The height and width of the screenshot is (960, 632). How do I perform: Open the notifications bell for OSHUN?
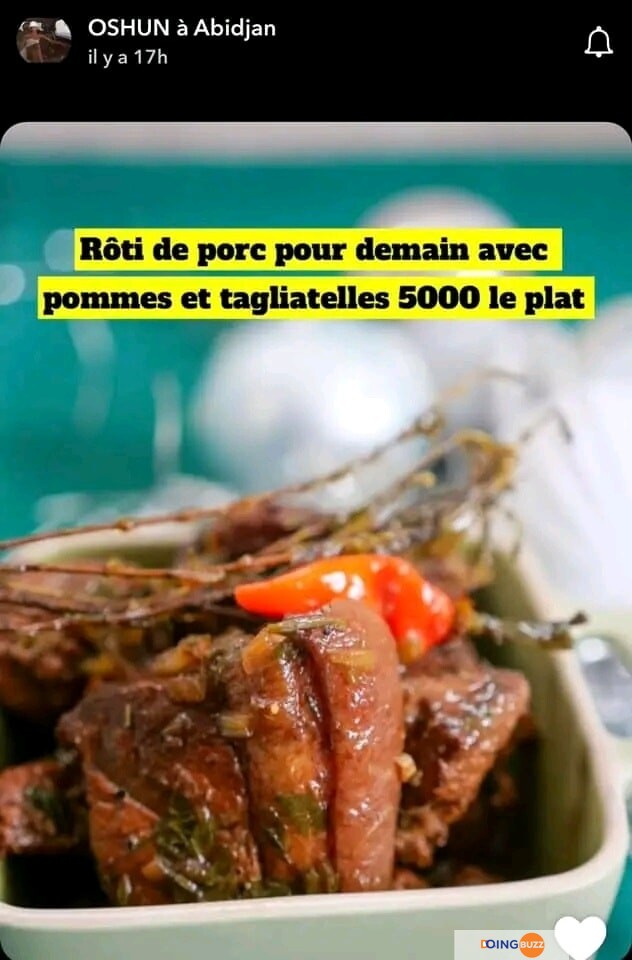pyautogui.click(x=598, y=42)
